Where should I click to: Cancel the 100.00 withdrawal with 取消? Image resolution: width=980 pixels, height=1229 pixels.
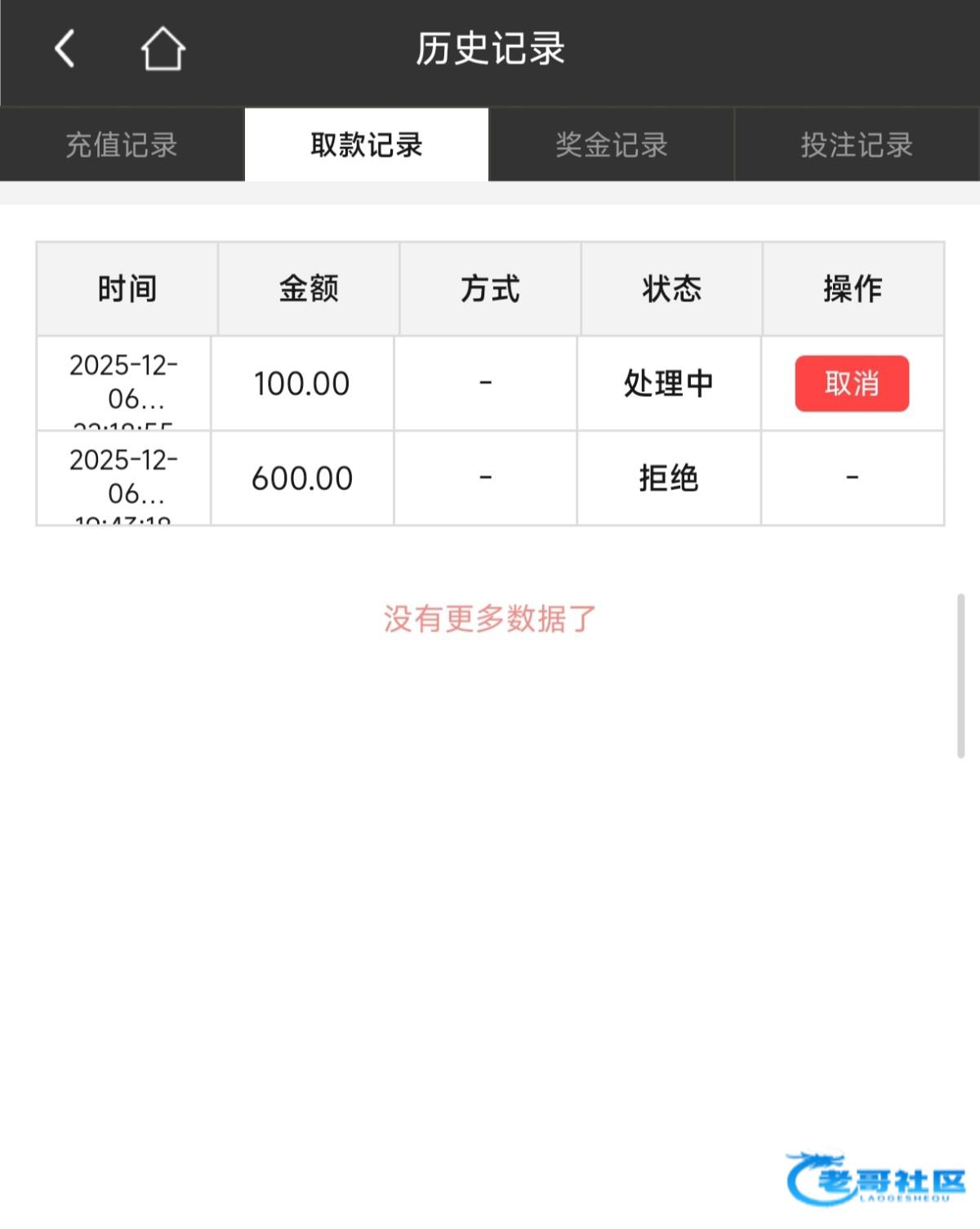click(852, 383)
